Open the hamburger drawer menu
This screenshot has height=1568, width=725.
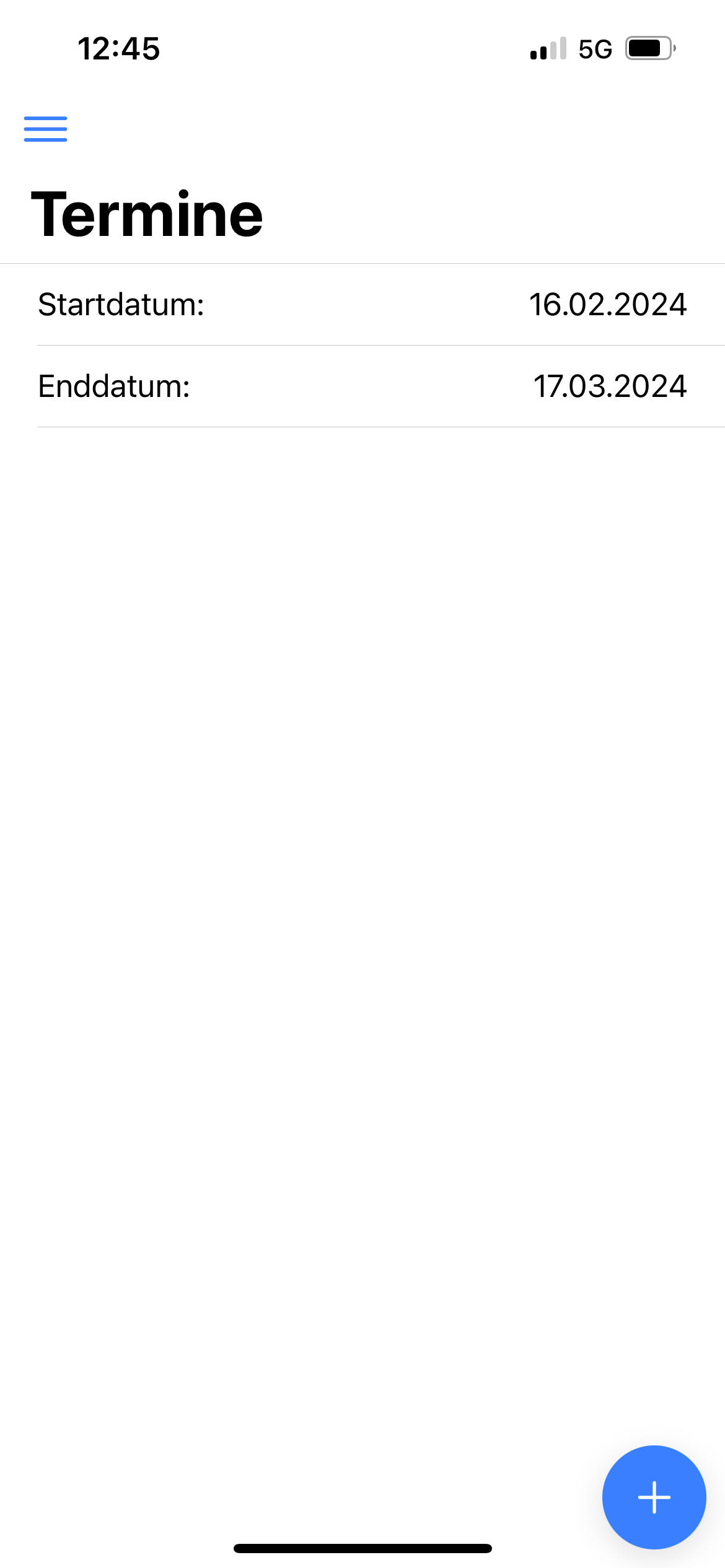45,129
